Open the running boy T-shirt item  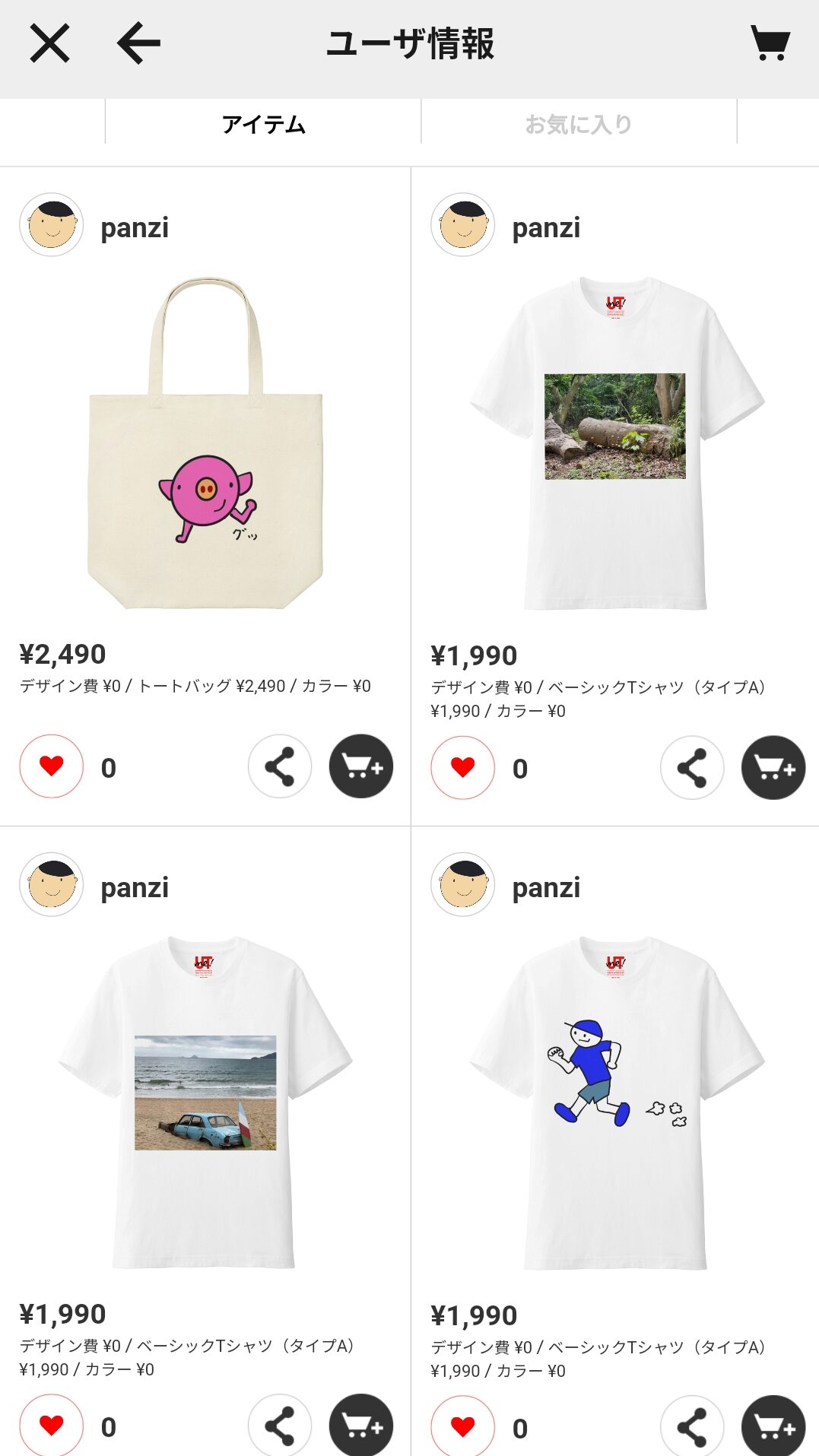pos(616,1102)
